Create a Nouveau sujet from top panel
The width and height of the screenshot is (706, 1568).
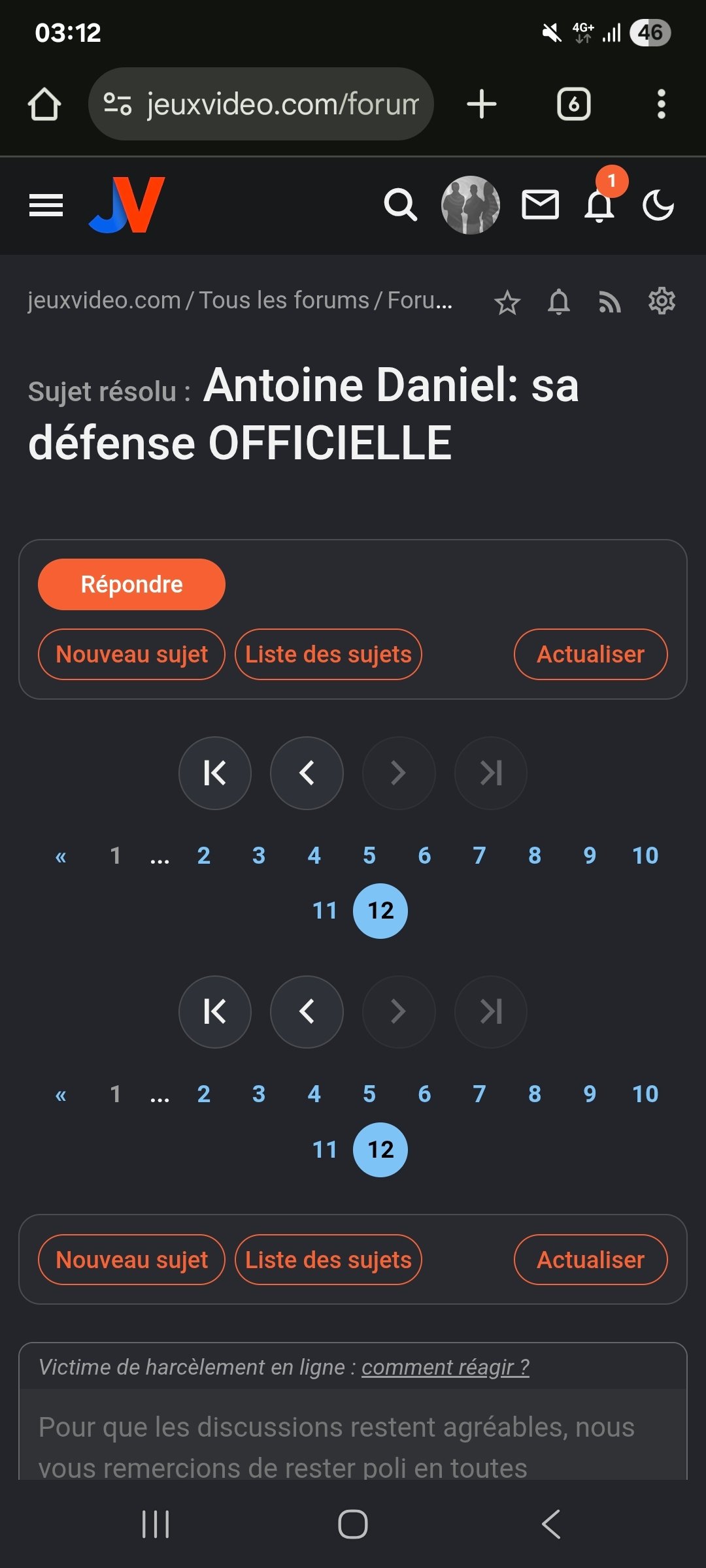(x=131, y=654)
